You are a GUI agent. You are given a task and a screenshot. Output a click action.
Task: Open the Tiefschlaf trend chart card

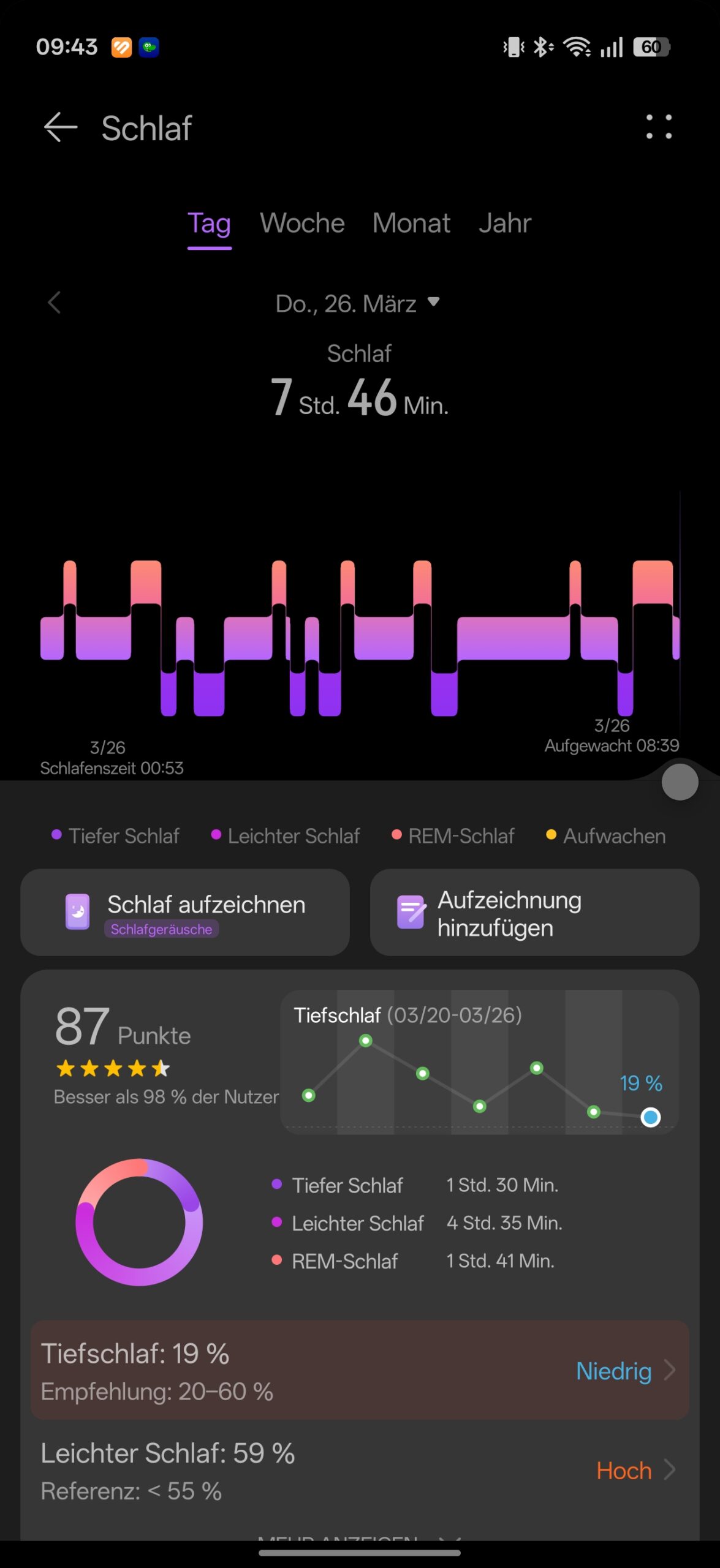click(x=479, y=1061)
